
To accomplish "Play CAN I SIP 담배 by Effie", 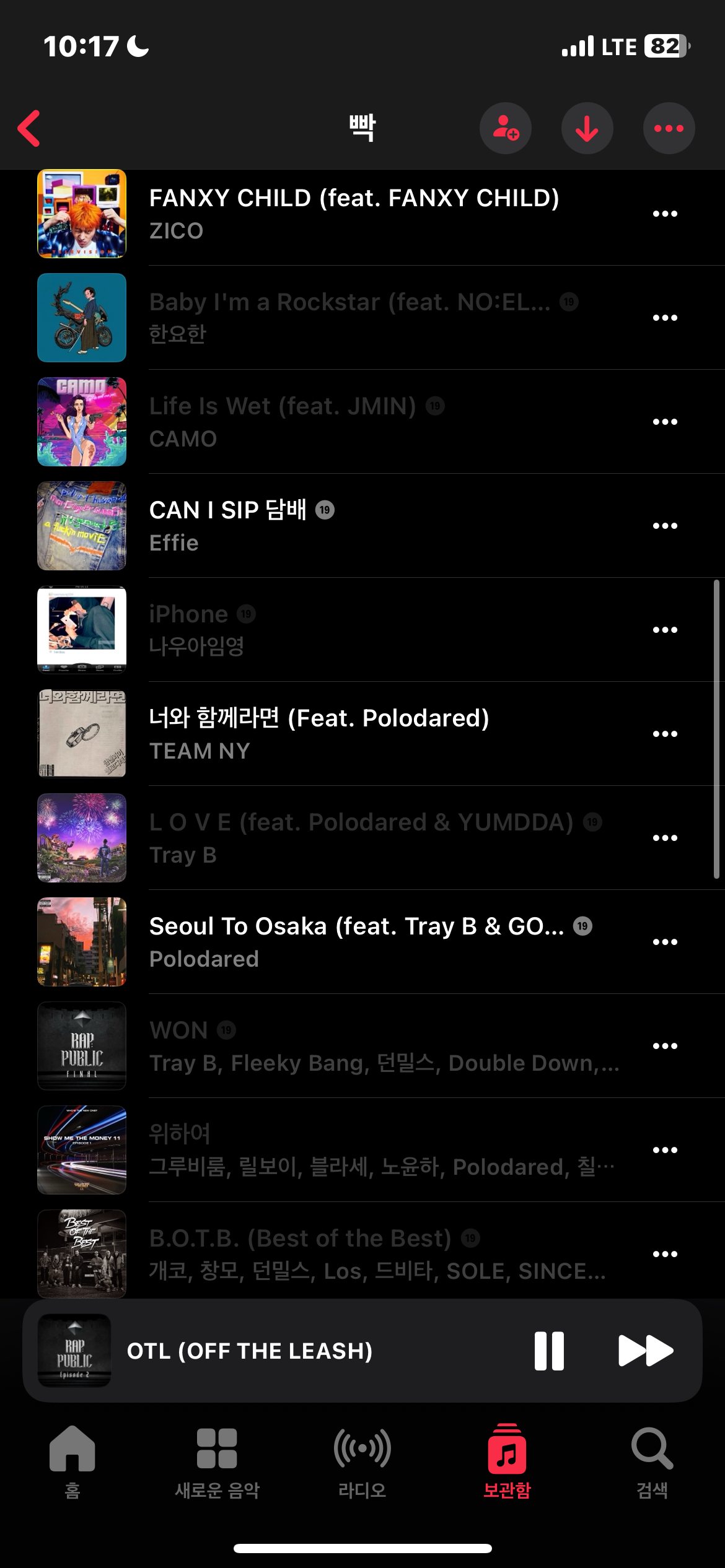I will pos(353,526).
